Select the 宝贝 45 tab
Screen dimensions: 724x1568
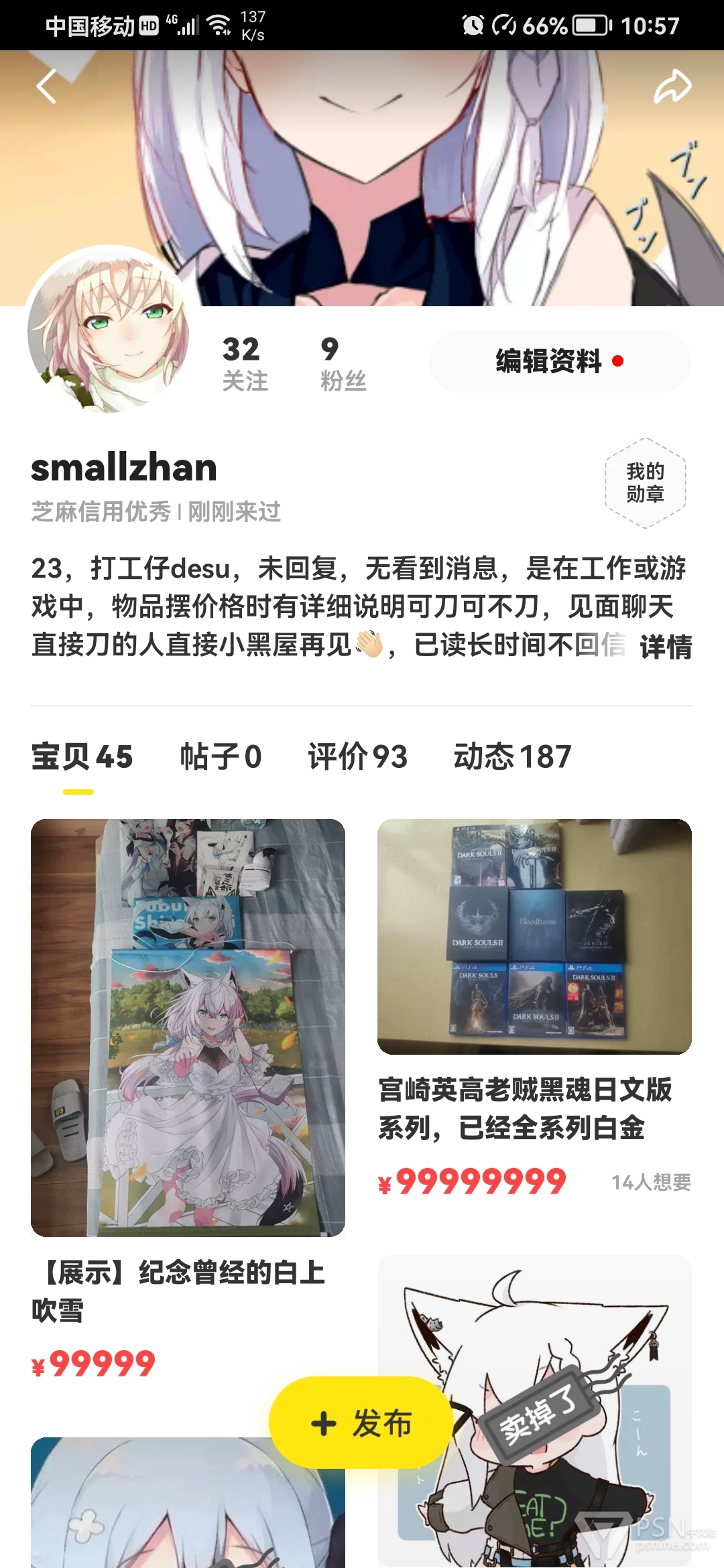click(x=82, y=757)
